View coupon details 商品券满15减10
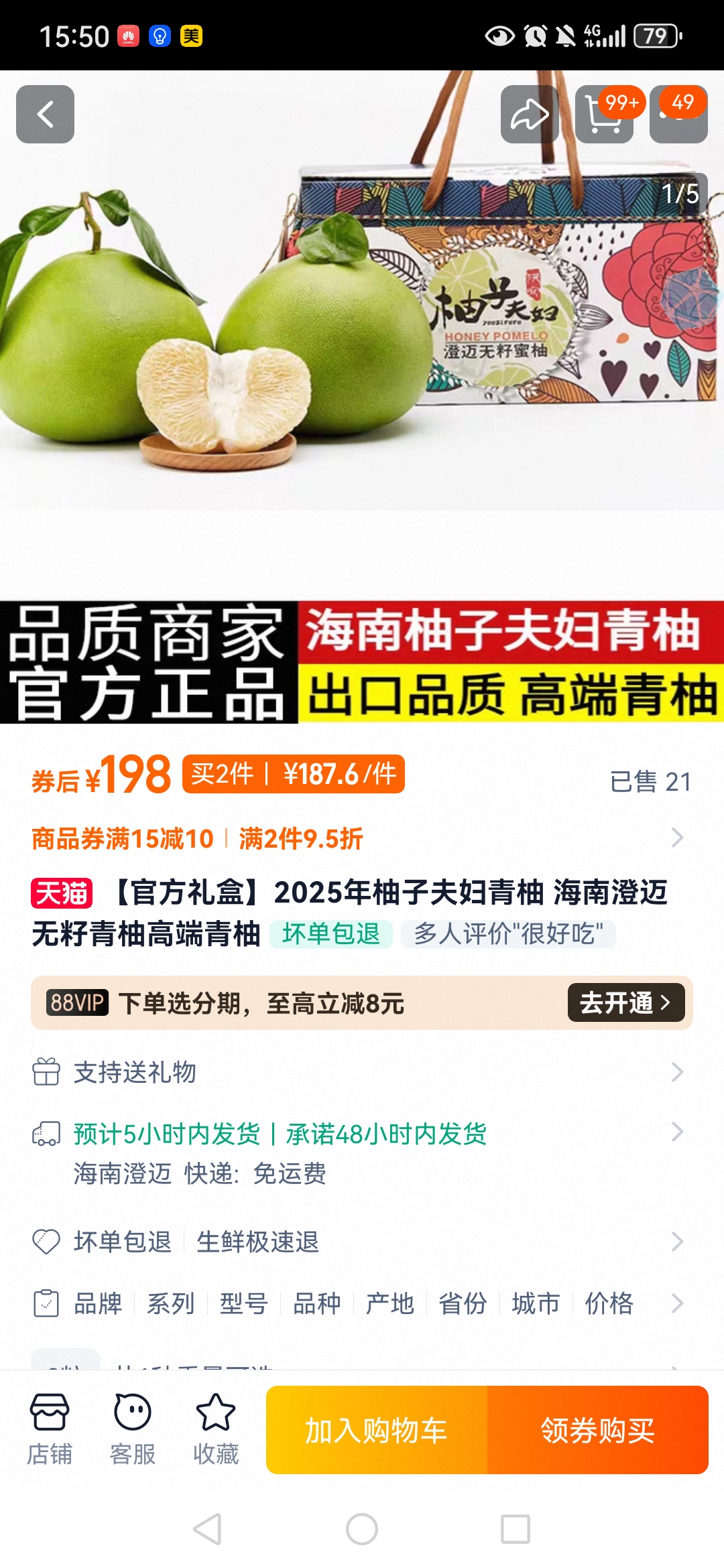724x1568 pixels. point(123,838)
